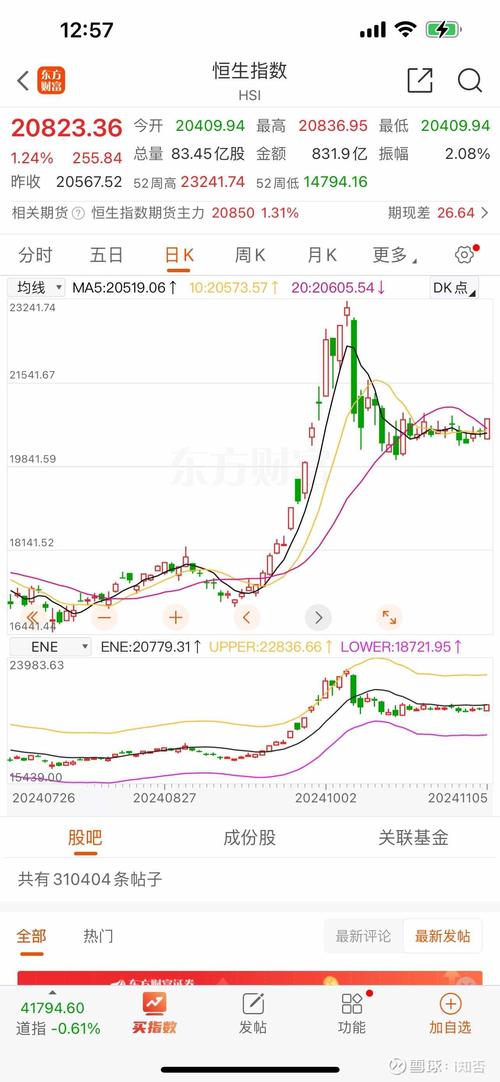Switch to the 关联基金 tab
This screenshot has height=1082, width=500.
click(413, 838)
